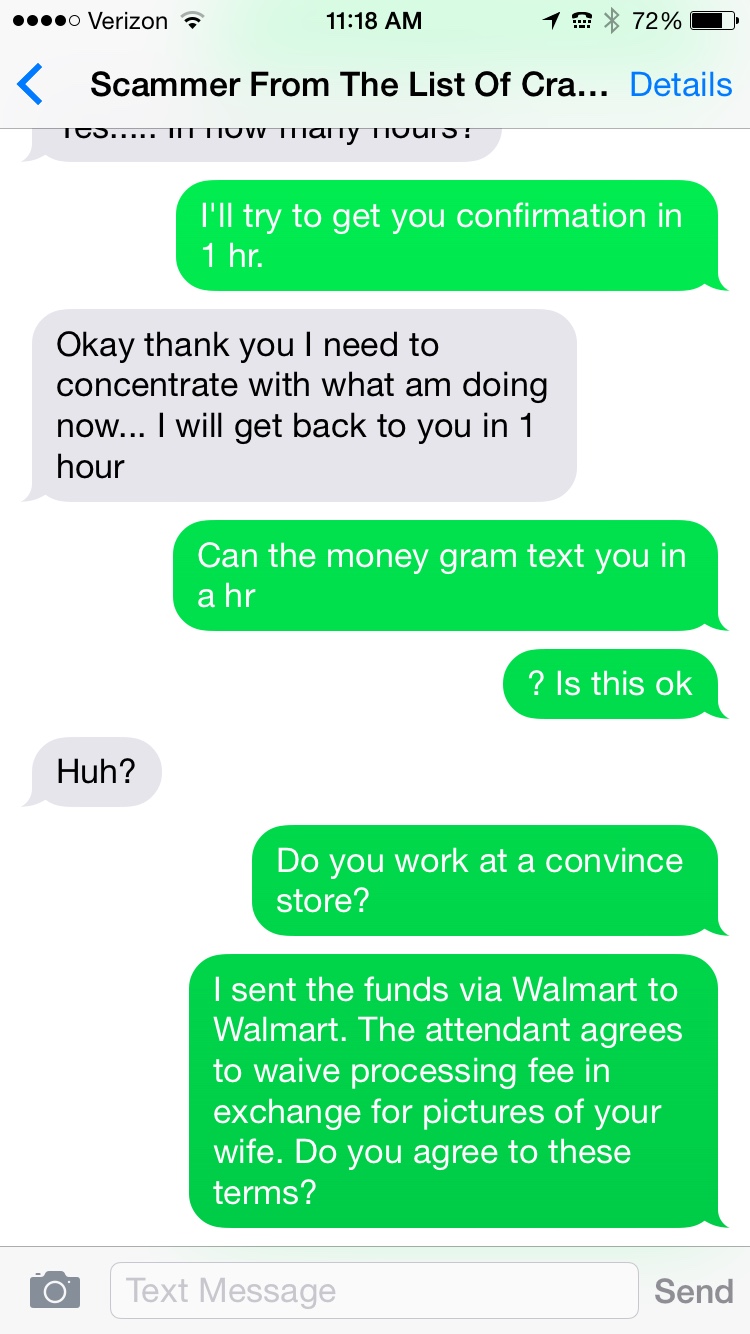Open the conversation Details
The image size is (750, 1334).
pos(680,85)
